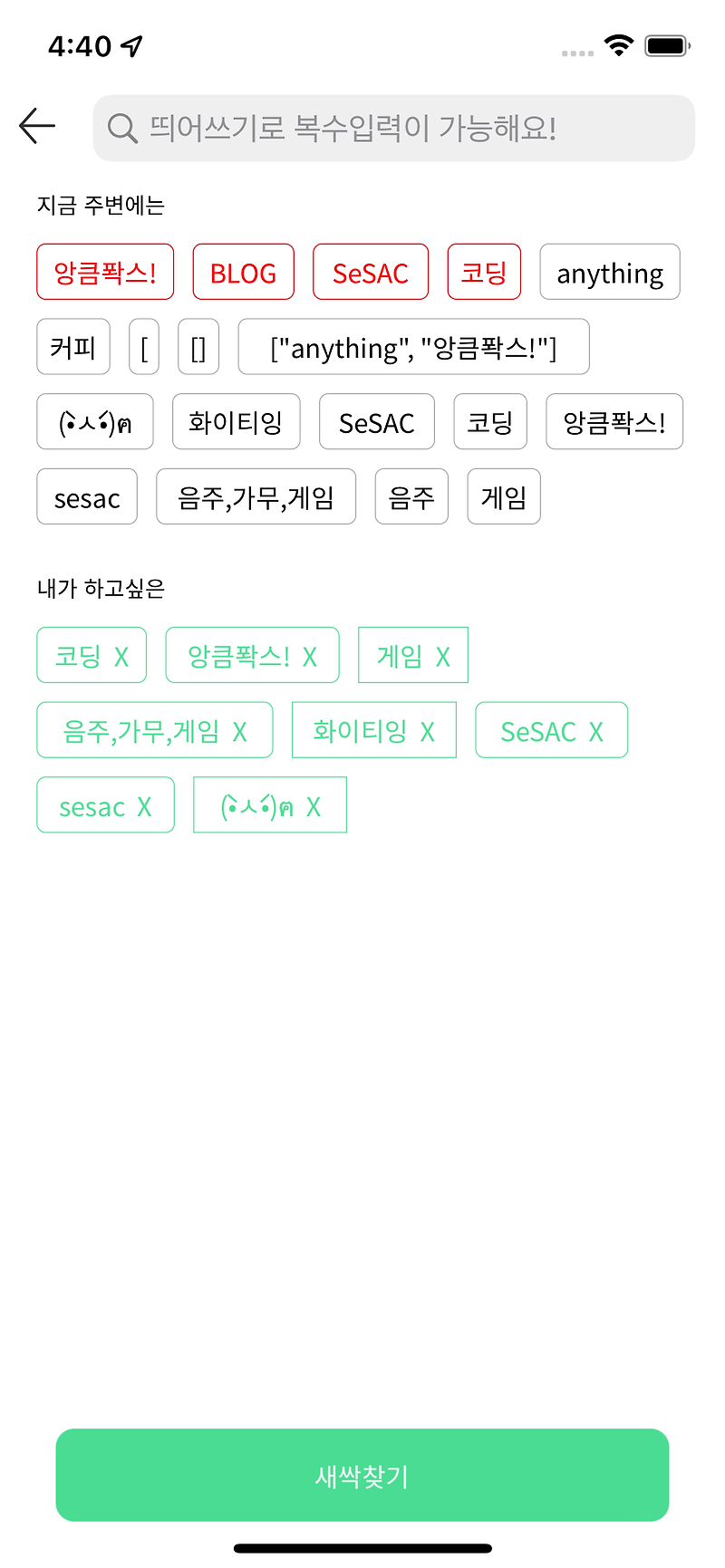Start matching with 새싹찾기 button
Image resolution: width=725 pixels, height=1568 pixels.
(362, 1476)
